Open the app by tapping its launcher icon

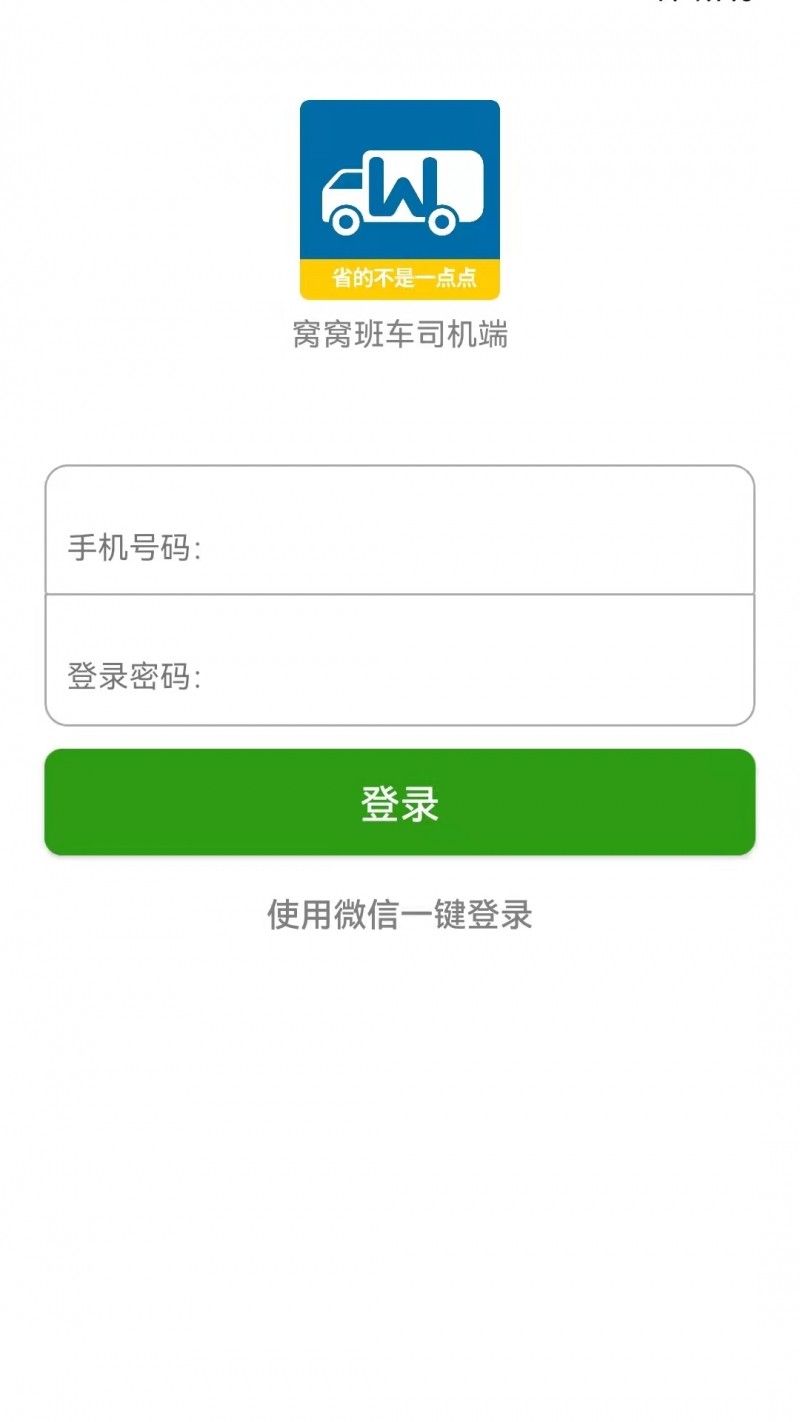tap(399, 195)
